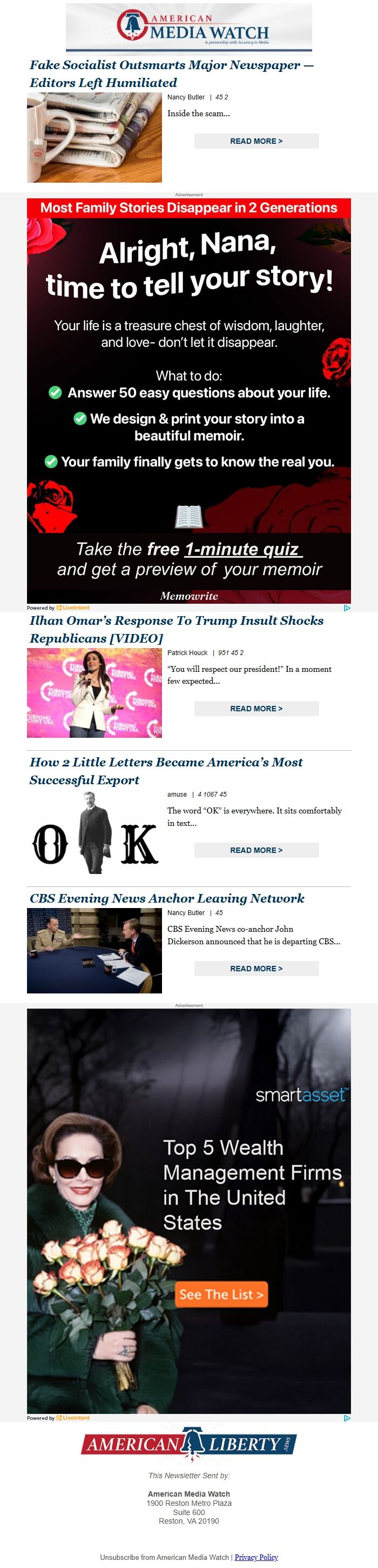Viewport: 378px width, 1568px height.
Task: Open the AdChoices icon under the SmartAsset ad
Action: (347, 1418)
